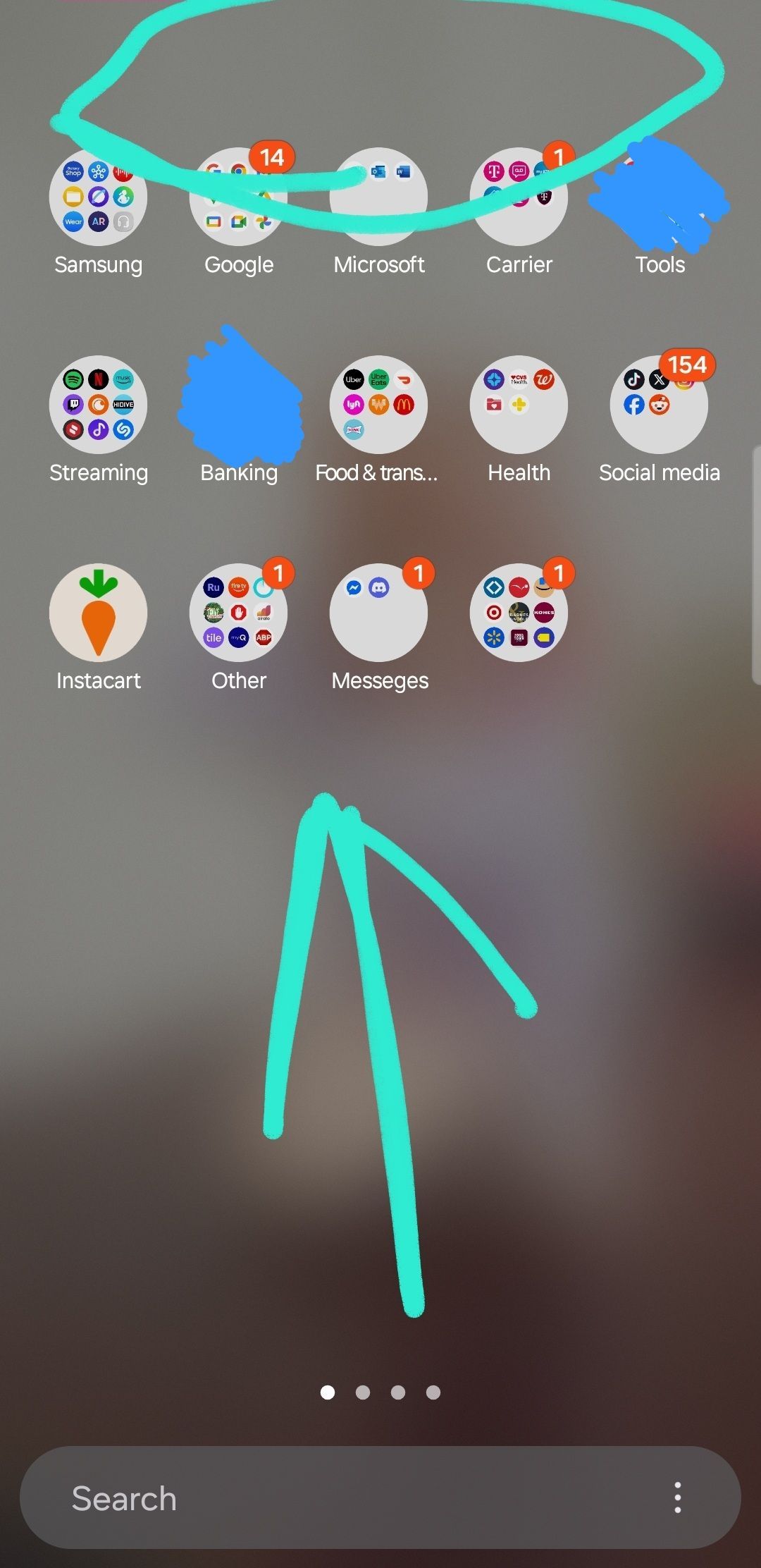This screenshot has width=761, height=1568.
Task: Open the Food & trans... folder
Action: [x=378, y=405]
